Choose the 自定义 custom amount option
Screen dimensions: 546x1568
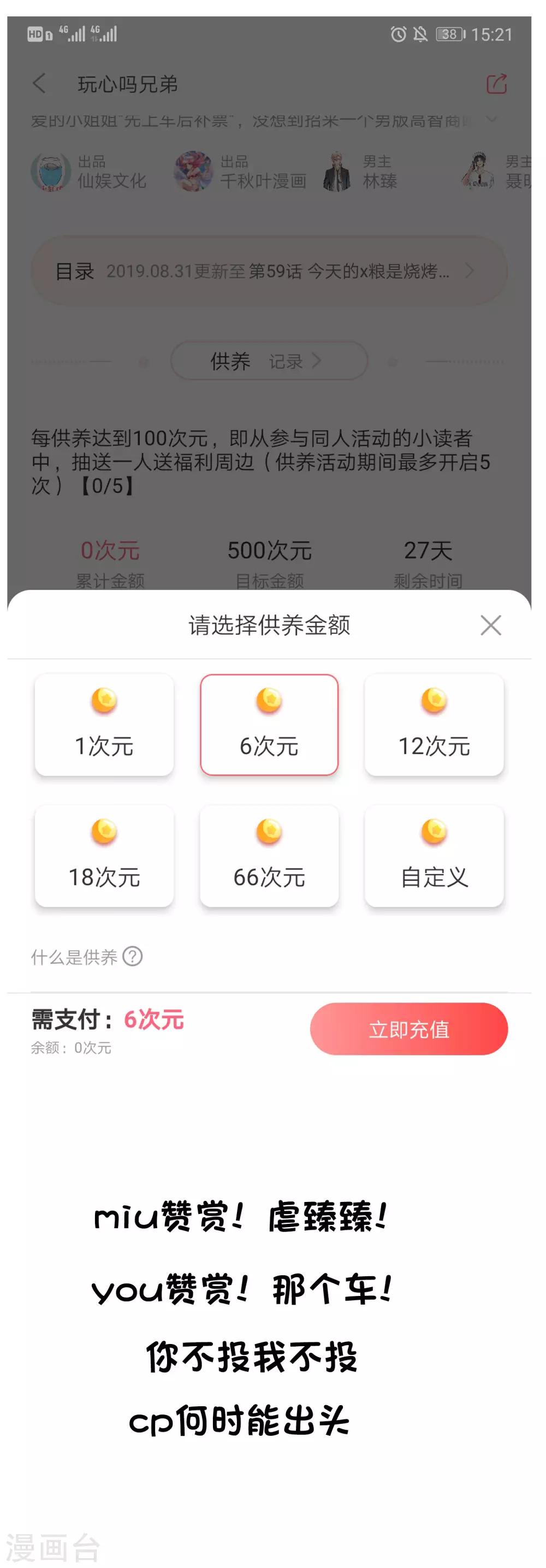[x=435, y=857]
